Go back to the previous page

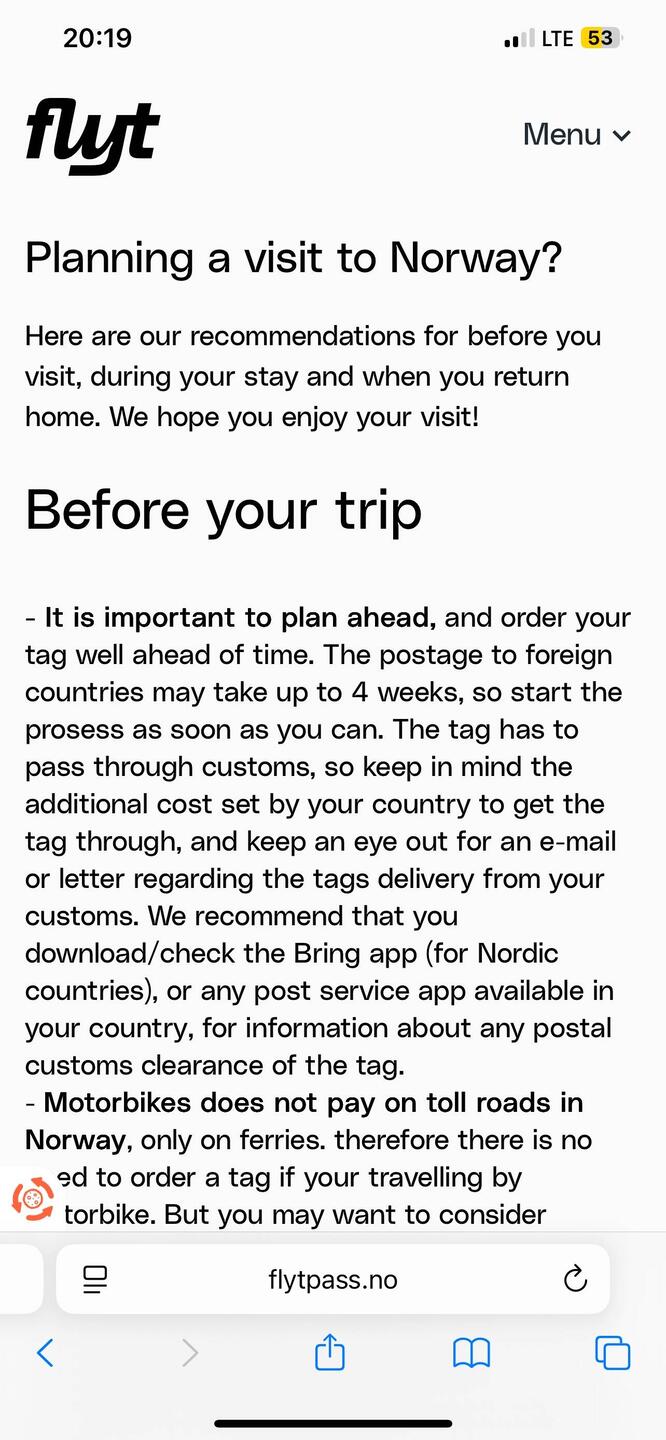[45, 1353]
